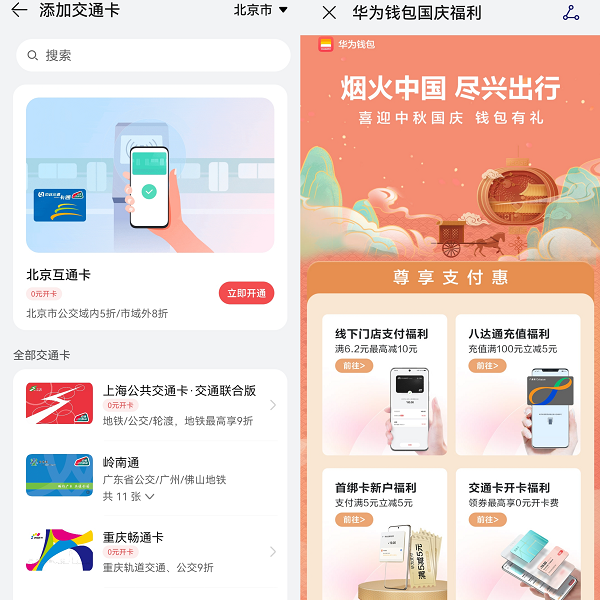Open the 北京市 city dropdown

(x=260, y=11)
